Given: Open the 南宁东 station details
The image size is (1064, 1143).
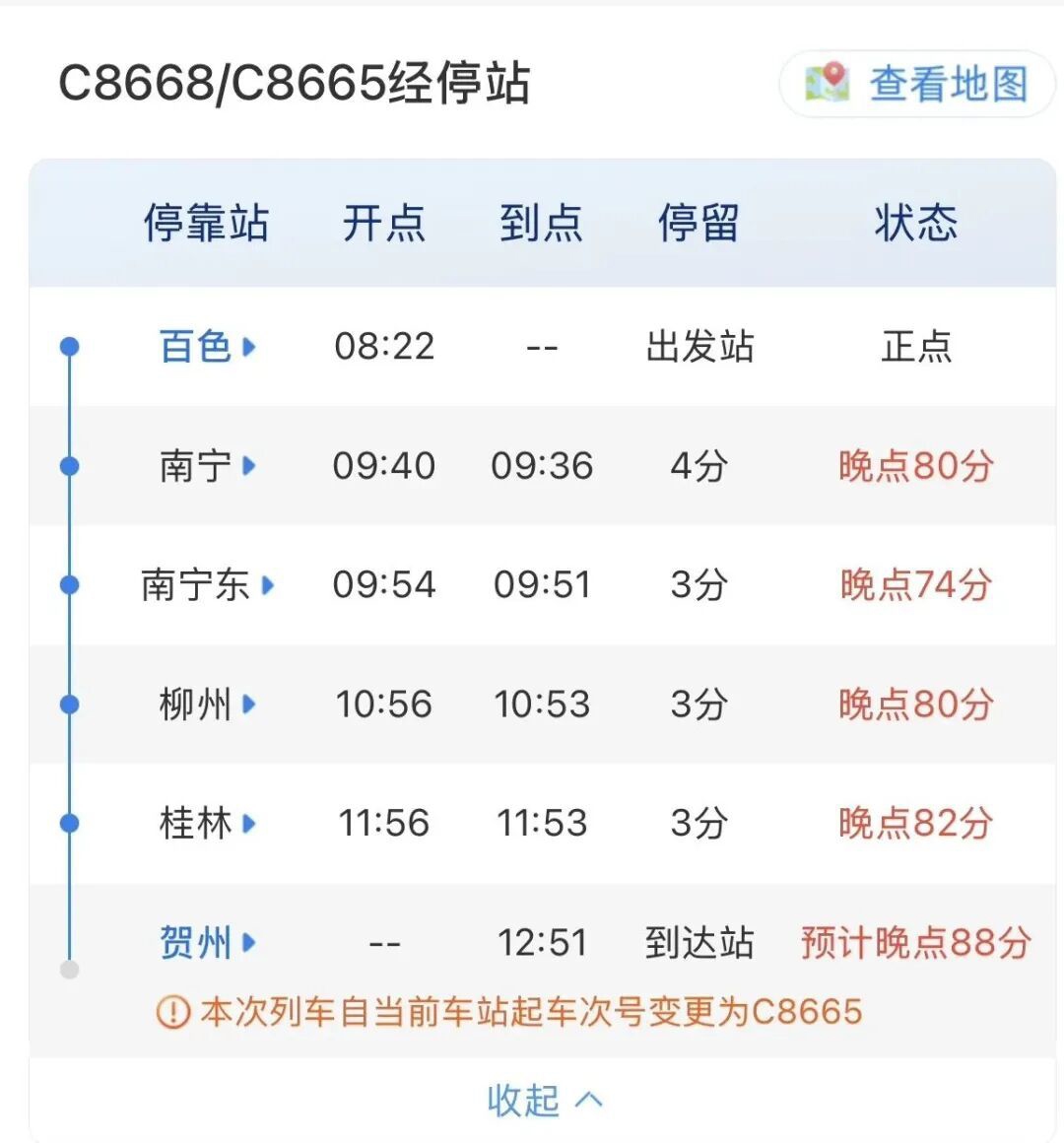Looking at the screenshot, I should [207, 584].
